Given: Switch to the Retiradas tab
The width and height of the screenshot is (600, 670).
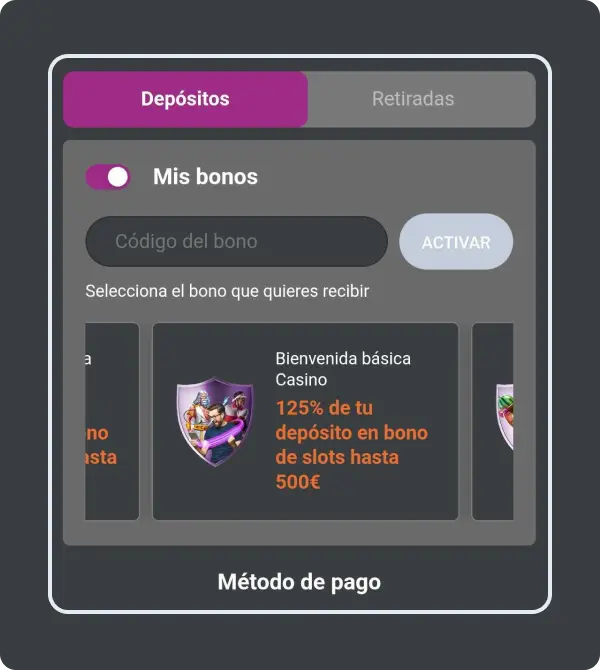Looking at the screenshot, I should [413, 99].
